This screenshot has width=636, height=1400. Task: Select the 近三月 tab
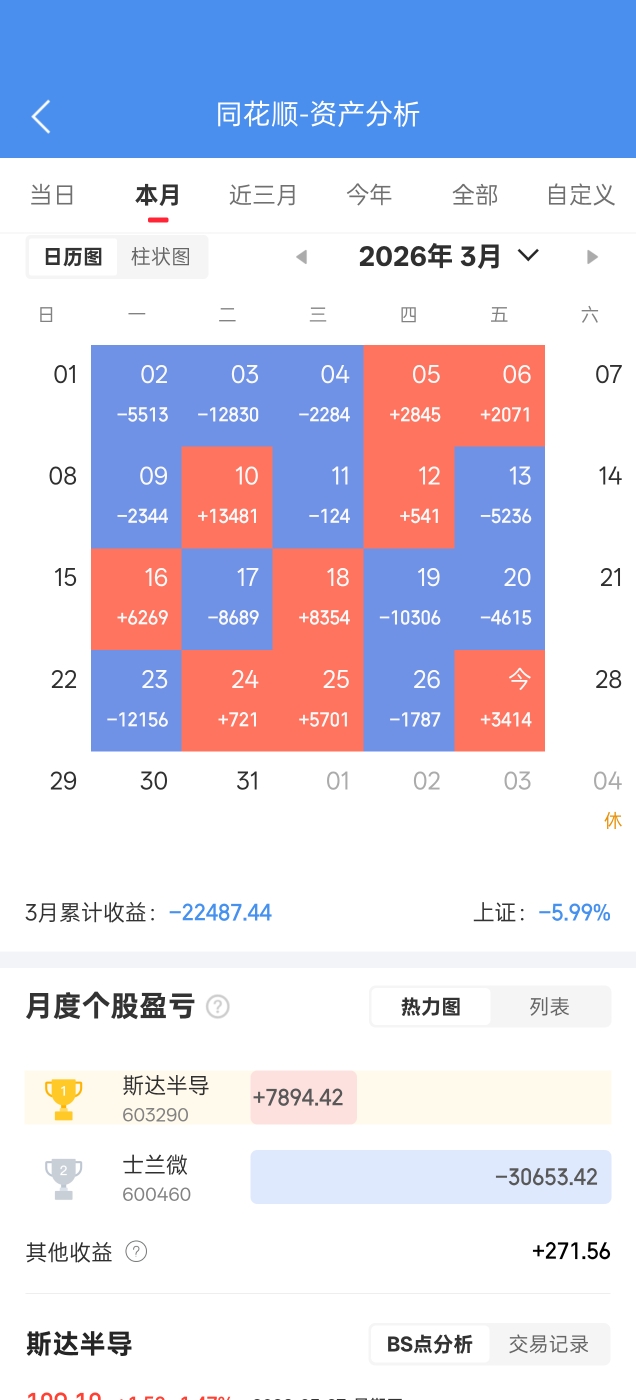click(263, 195)
